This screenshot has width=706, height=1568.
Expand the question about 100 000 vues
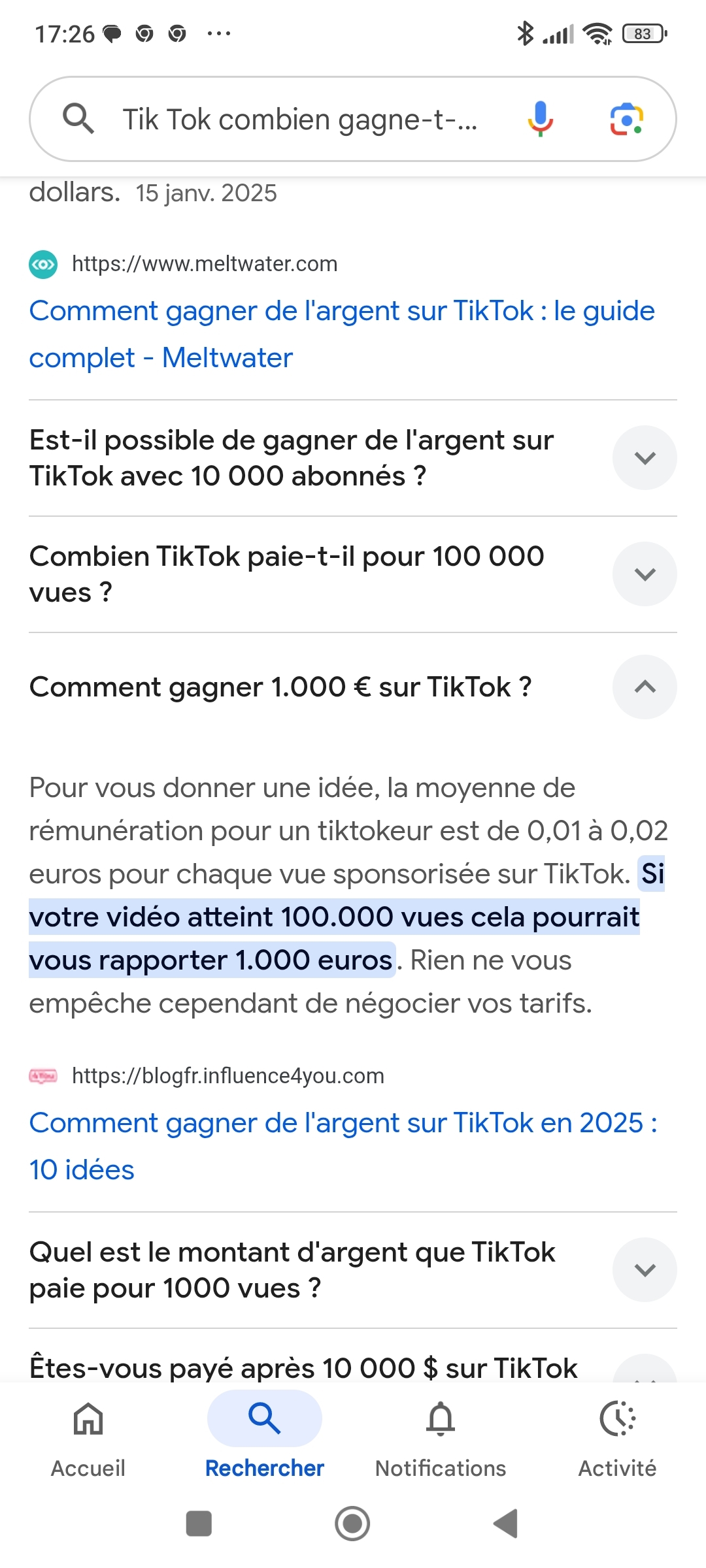[x=645, y=574]
